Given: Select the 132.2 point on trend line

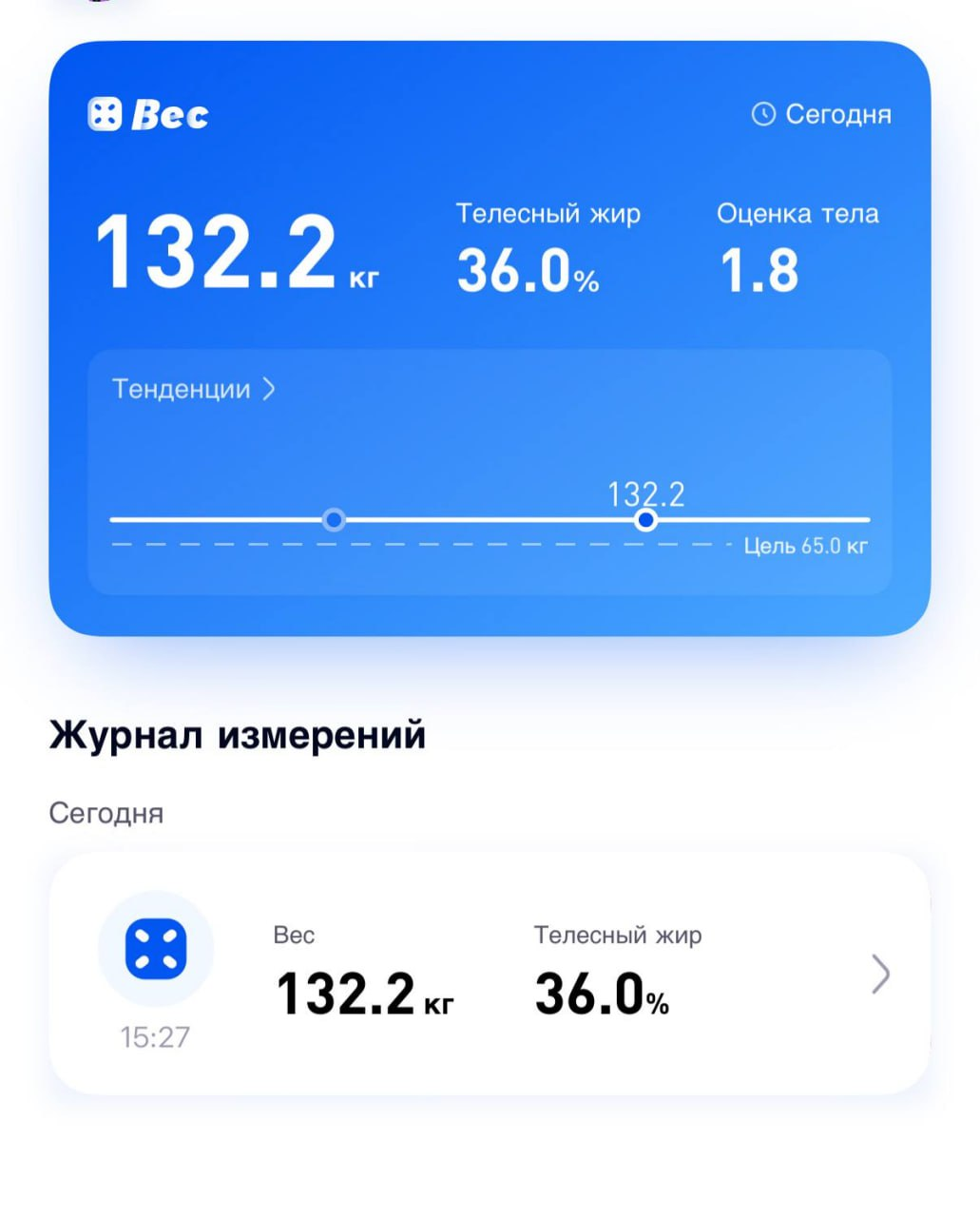Looking at the screenshot, I should (x=646, y=520).
